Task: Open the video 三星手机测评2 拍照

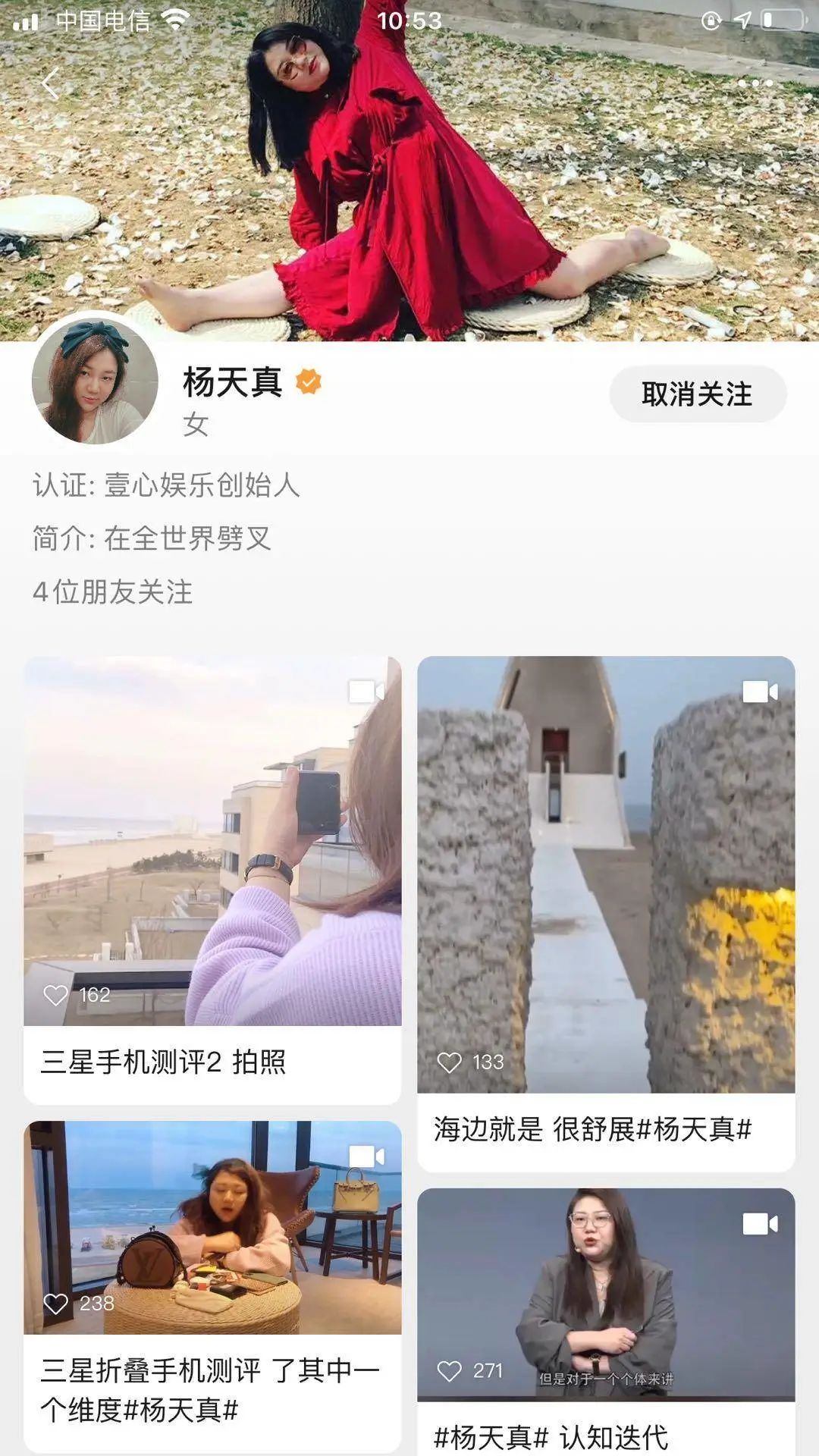Action: [x=212, y=842]
